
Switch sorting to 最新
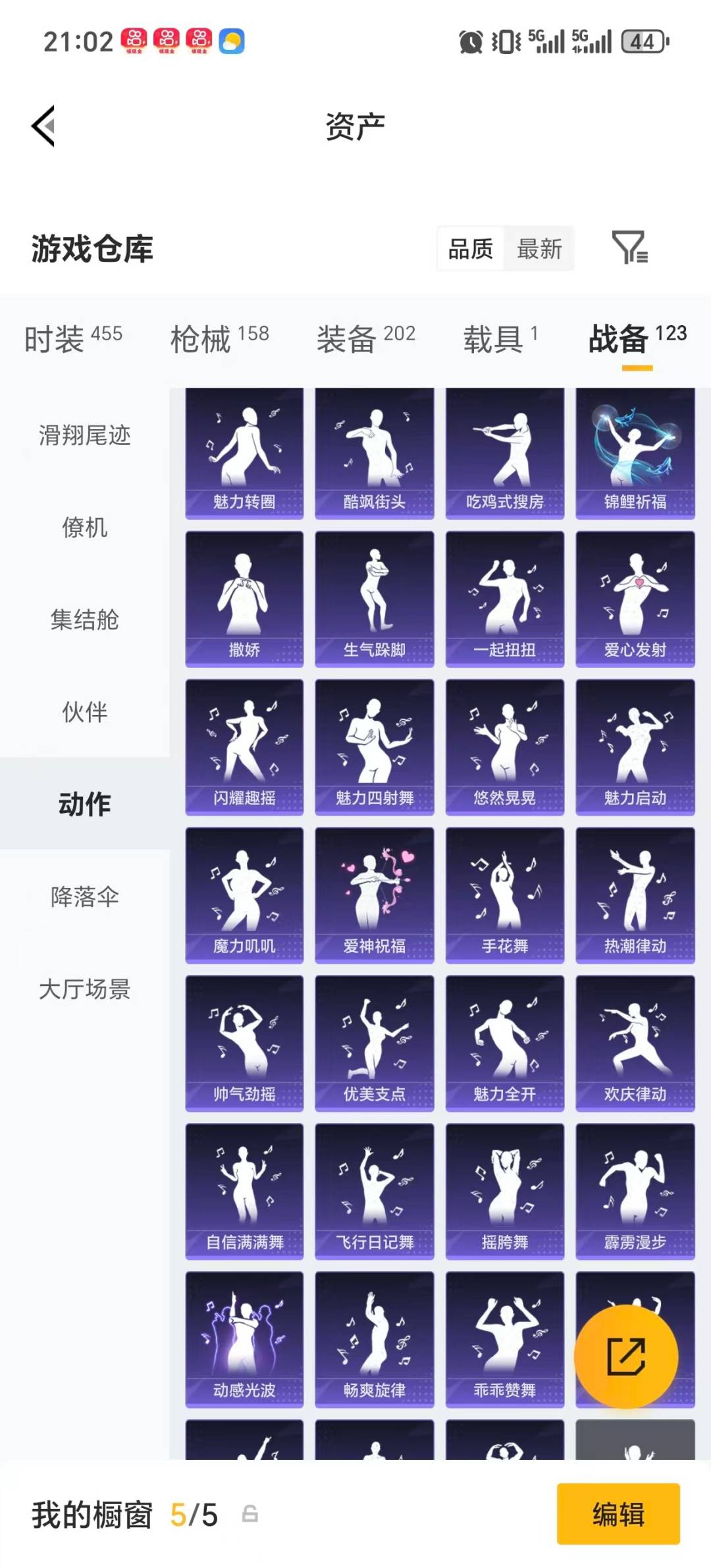click(x=539, y=248)
